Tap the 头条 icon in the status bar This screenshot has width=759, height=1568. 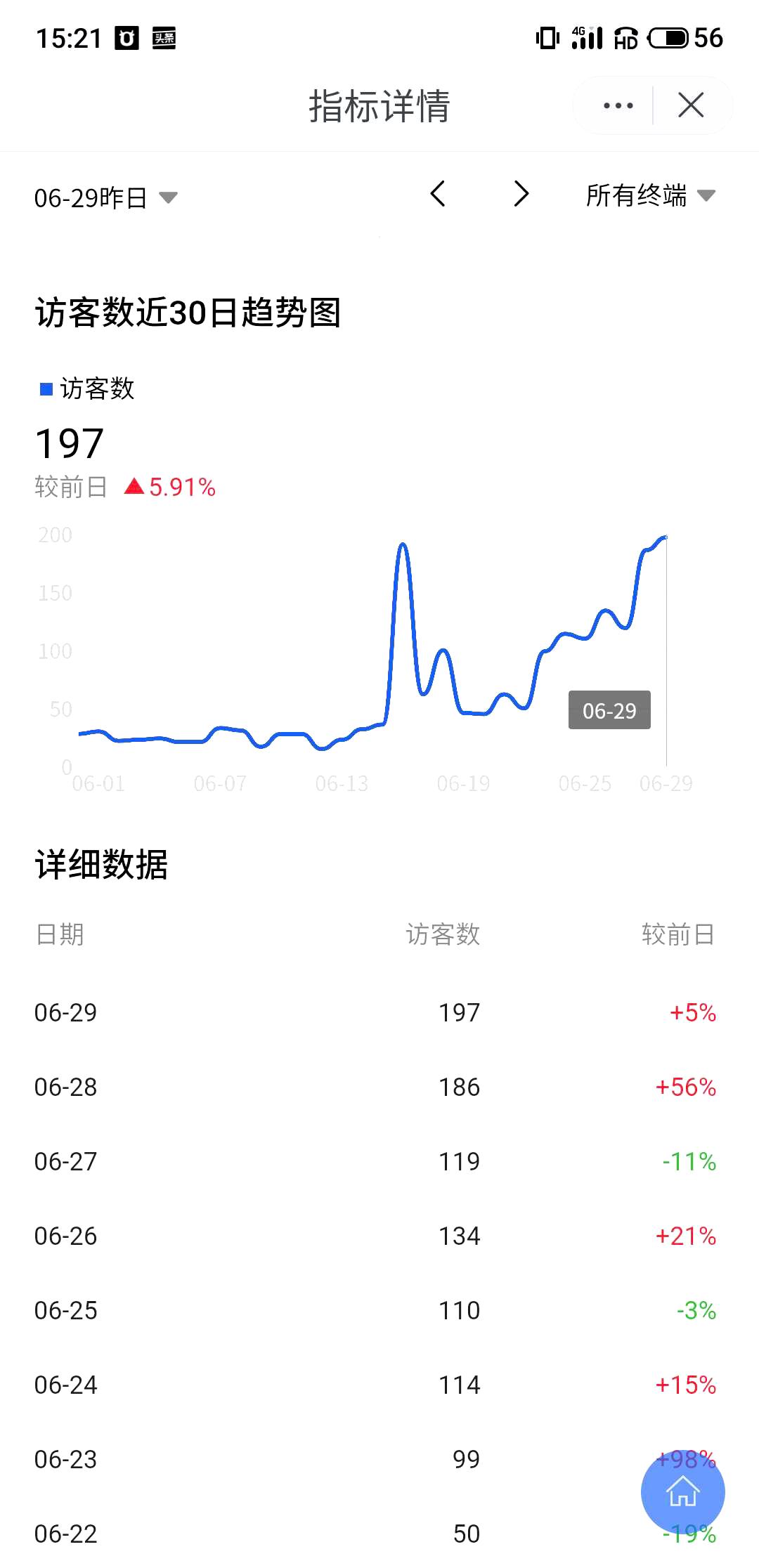click(x=163, y=39)
